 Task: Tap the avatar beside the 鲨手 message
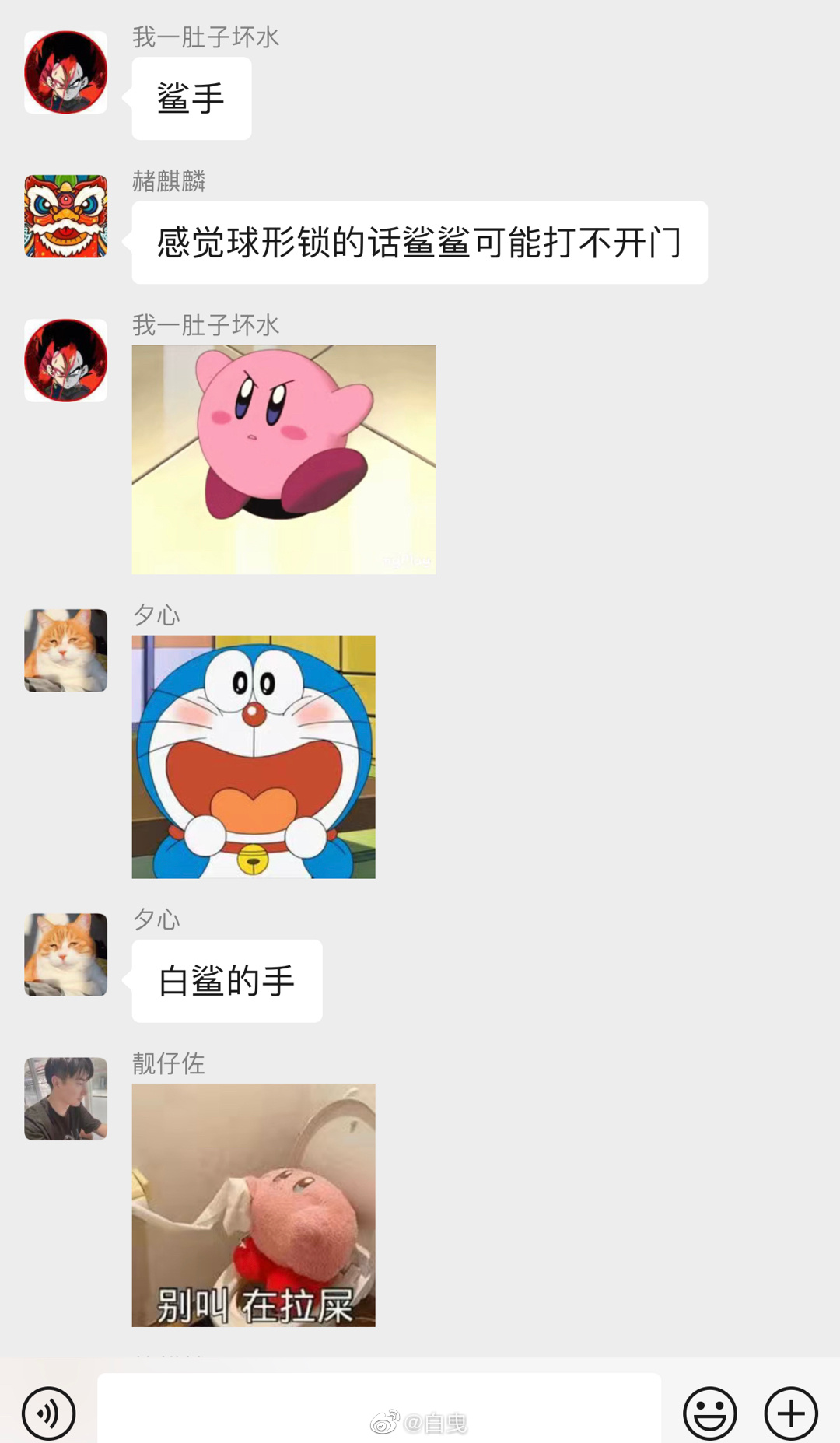[x=65, y=72]
